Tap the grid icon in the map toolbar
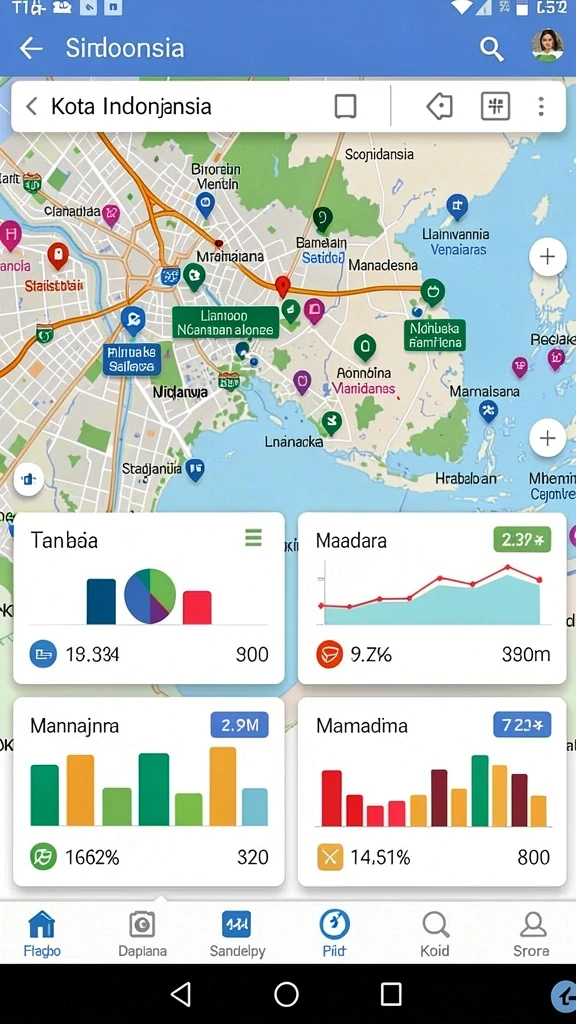 point(495,106)
